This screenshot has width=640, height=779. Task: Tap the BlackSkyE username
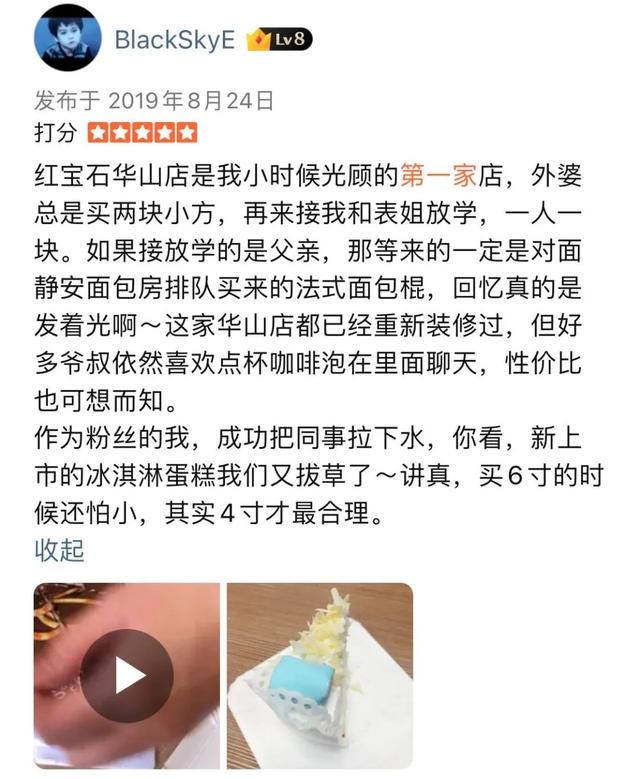pos(175,39)
